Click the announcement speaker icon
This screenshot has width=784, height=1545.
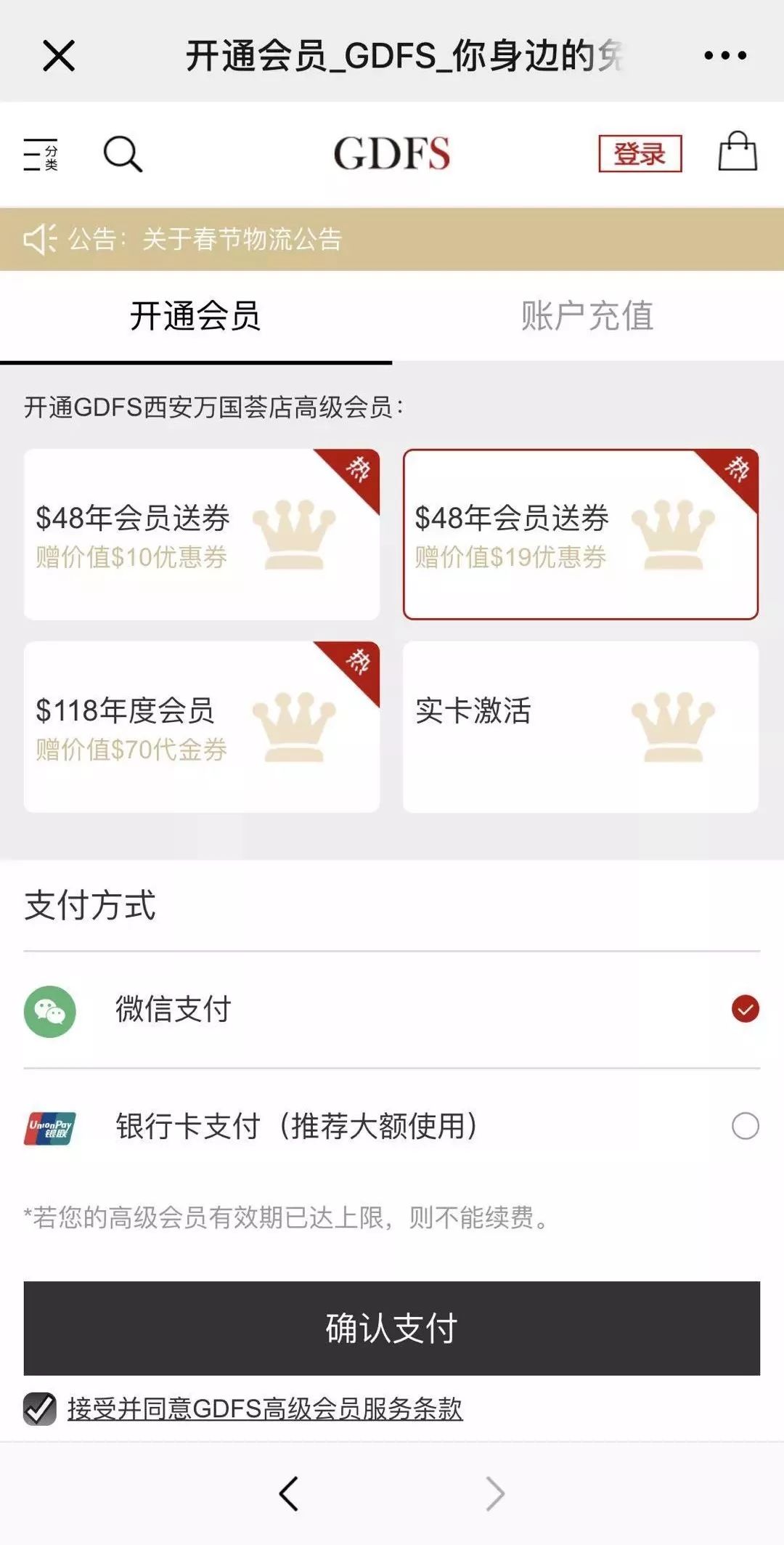pos(41,239)
